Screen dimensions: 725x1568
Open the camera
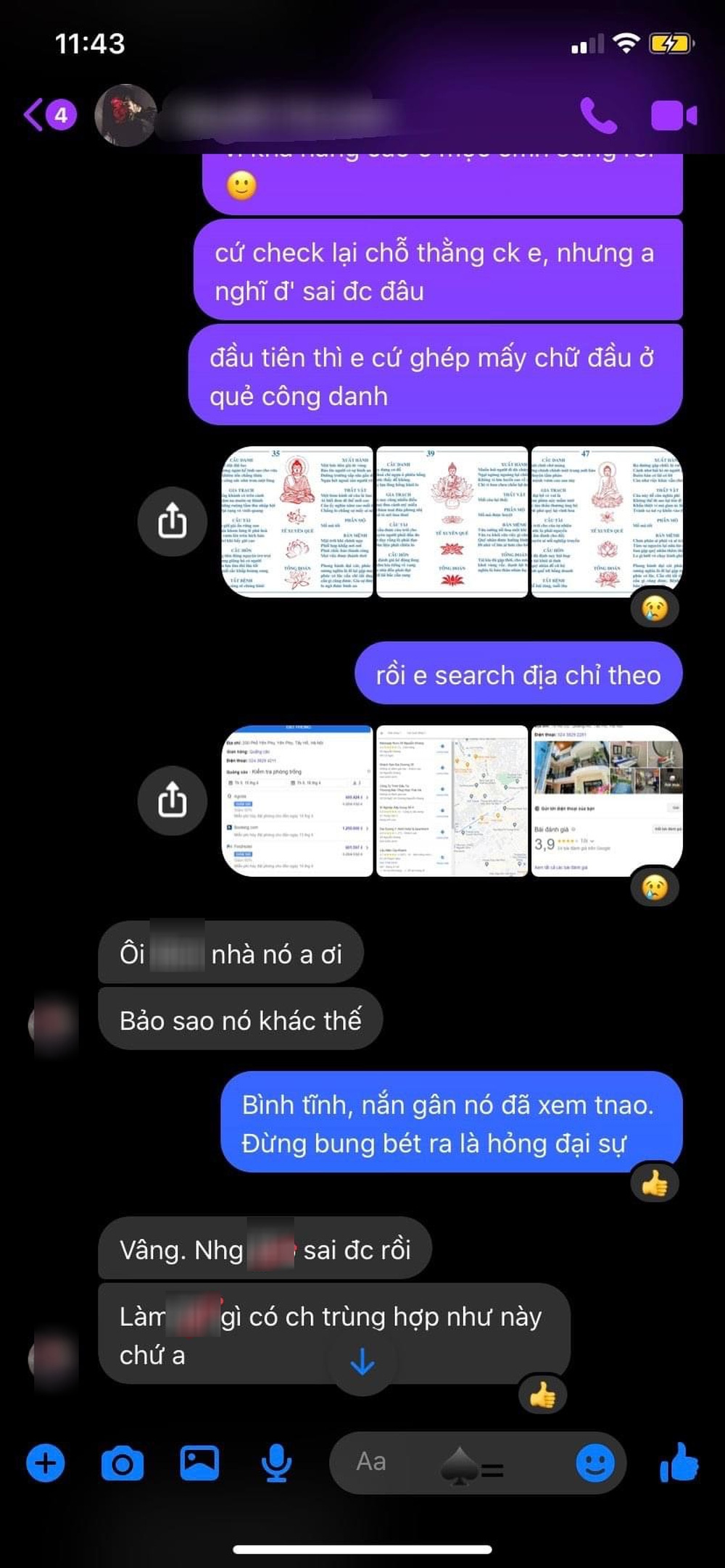click(x=123, y=1464)
